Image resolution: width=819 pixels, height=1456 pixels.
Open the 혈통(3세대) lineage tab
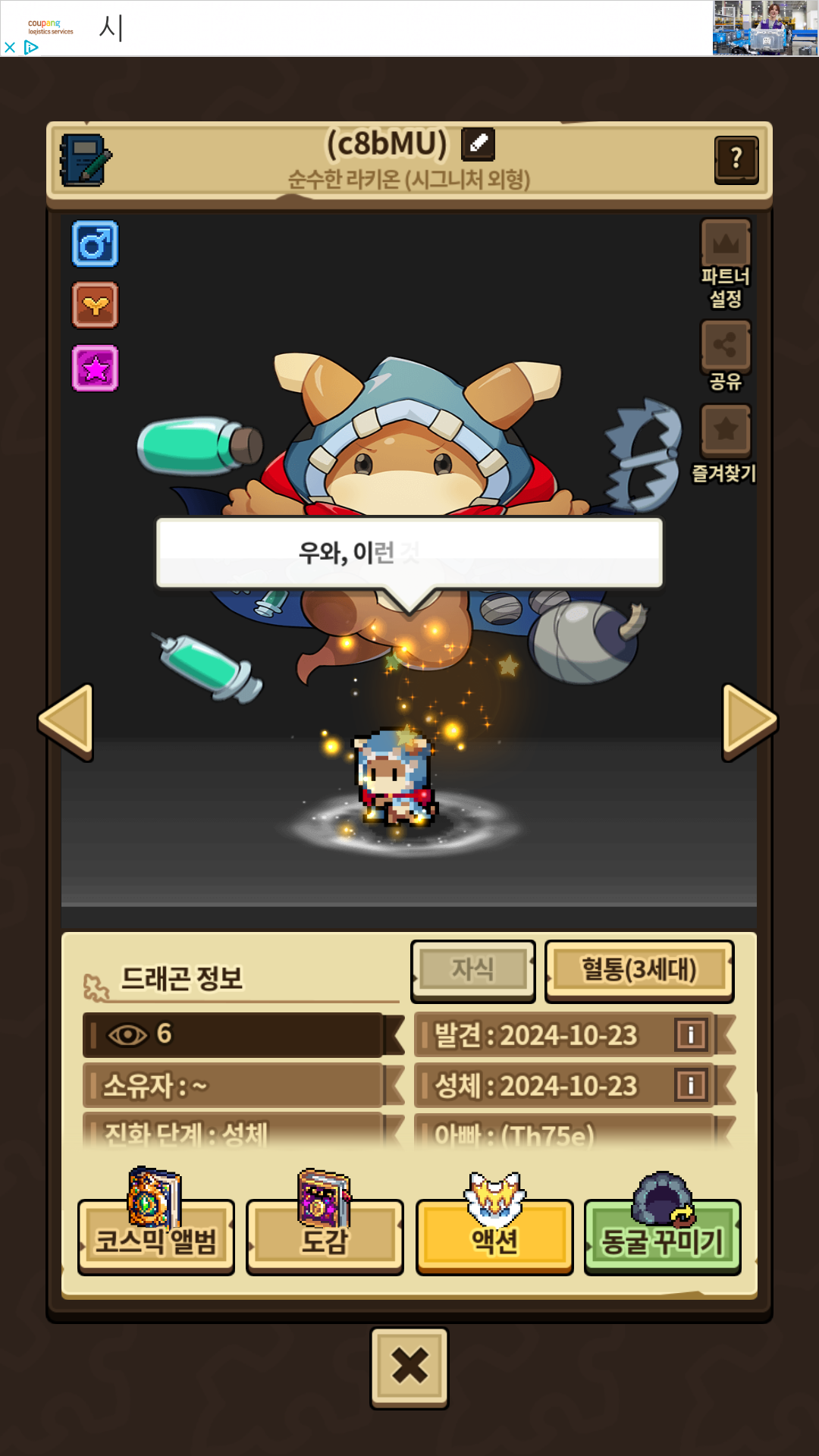point(639,970)
